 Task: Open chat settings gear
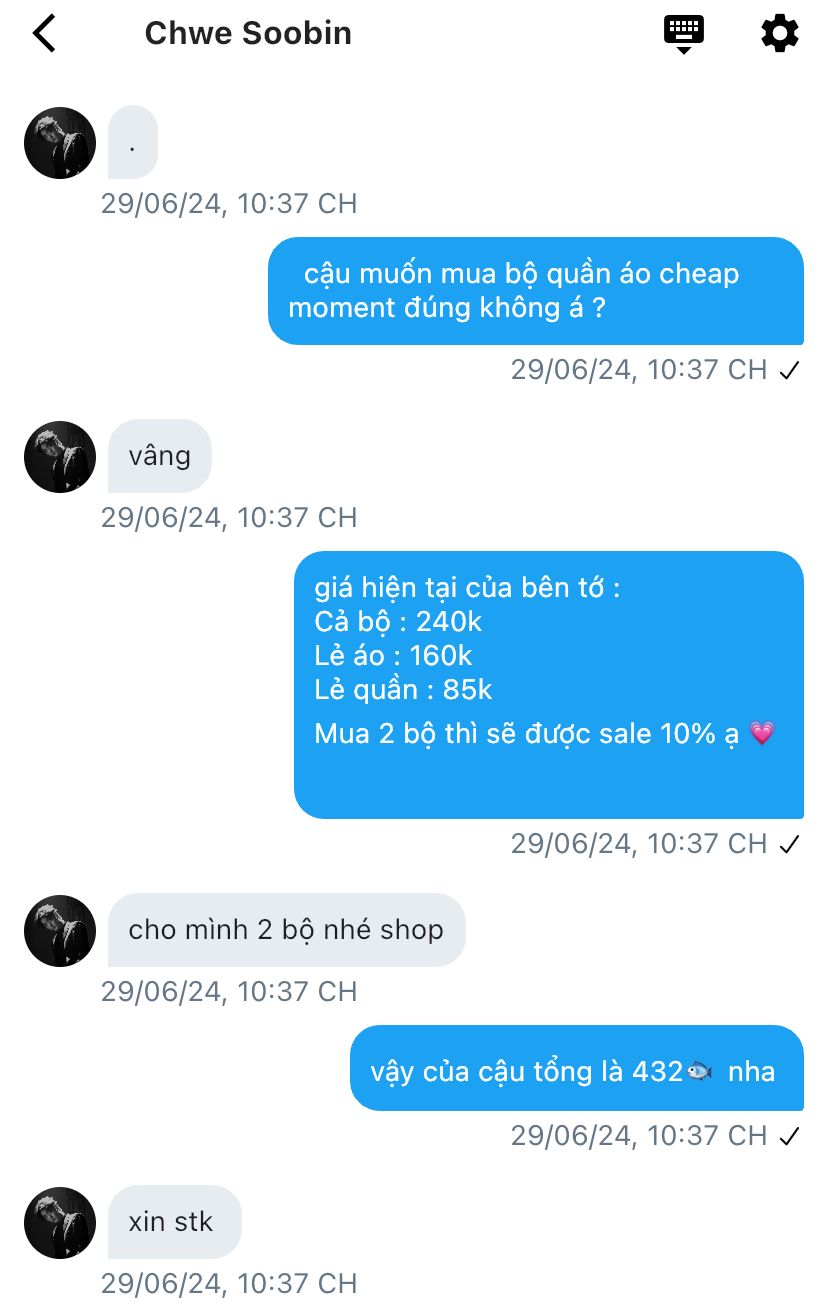pyautogui.click(x=780, y=33)
